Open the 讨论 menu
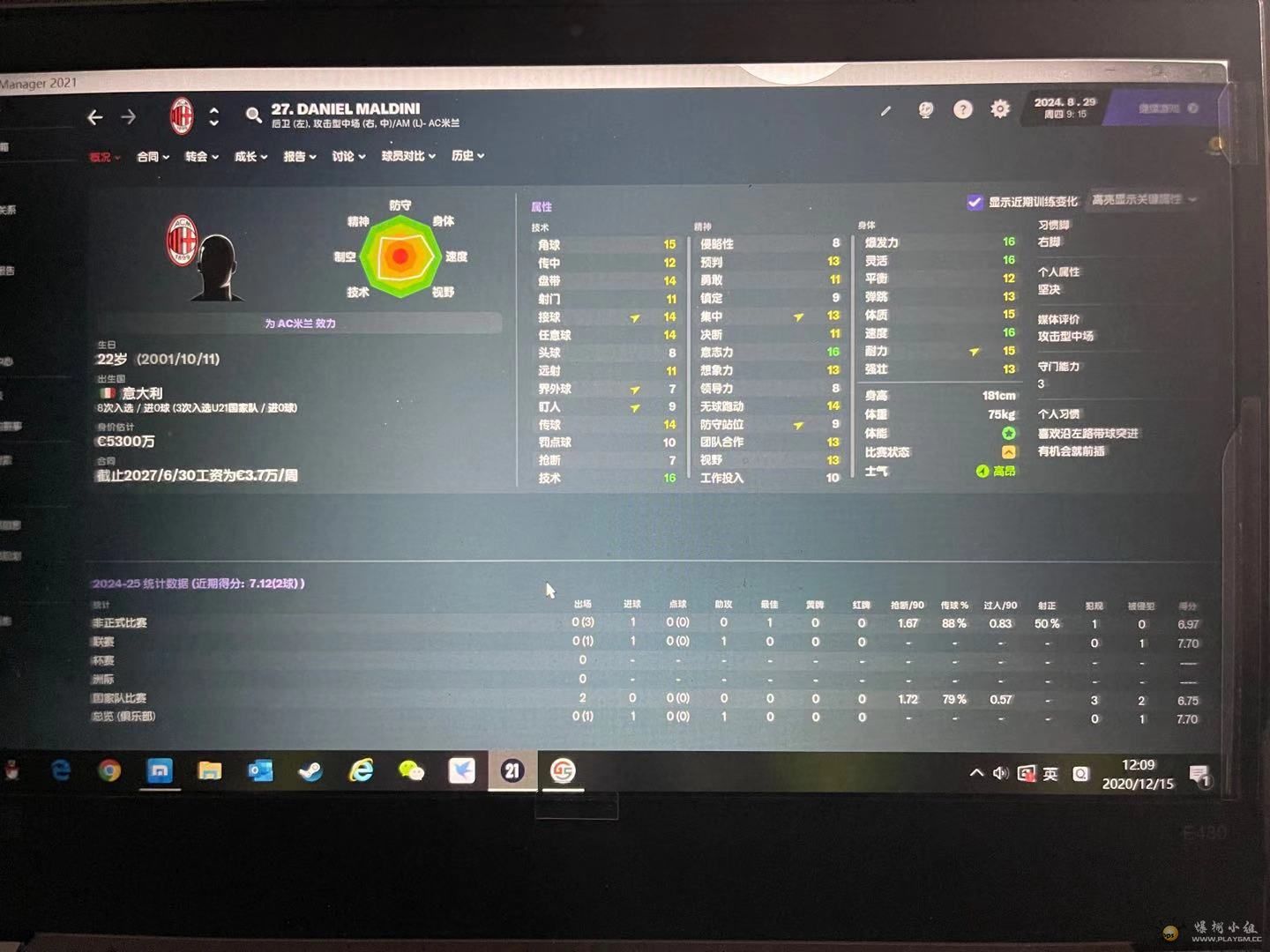Viewport: 1270px width, 952px height. pos(348,156)
